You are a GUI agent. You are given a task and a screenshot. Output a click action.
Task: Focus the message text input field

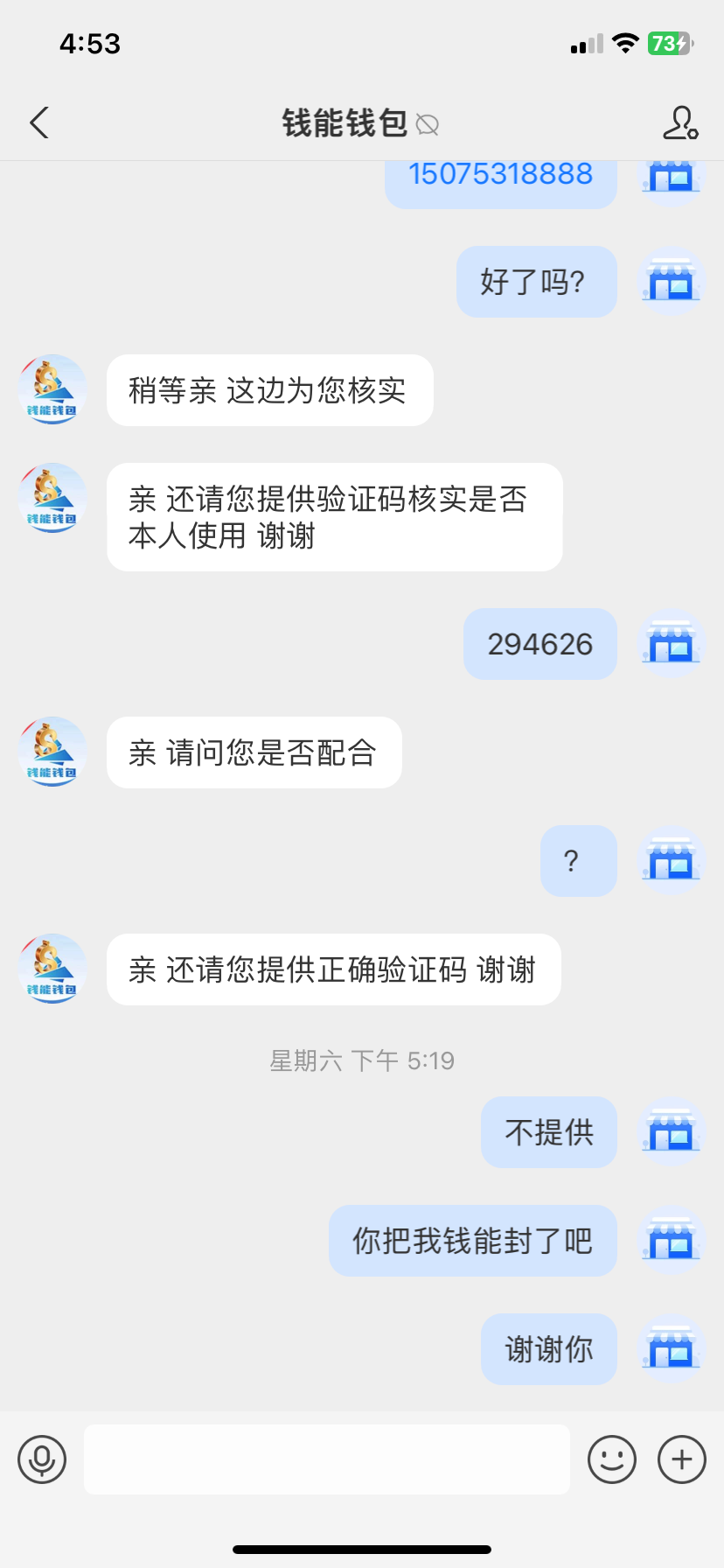click(x=326, y=1459)
